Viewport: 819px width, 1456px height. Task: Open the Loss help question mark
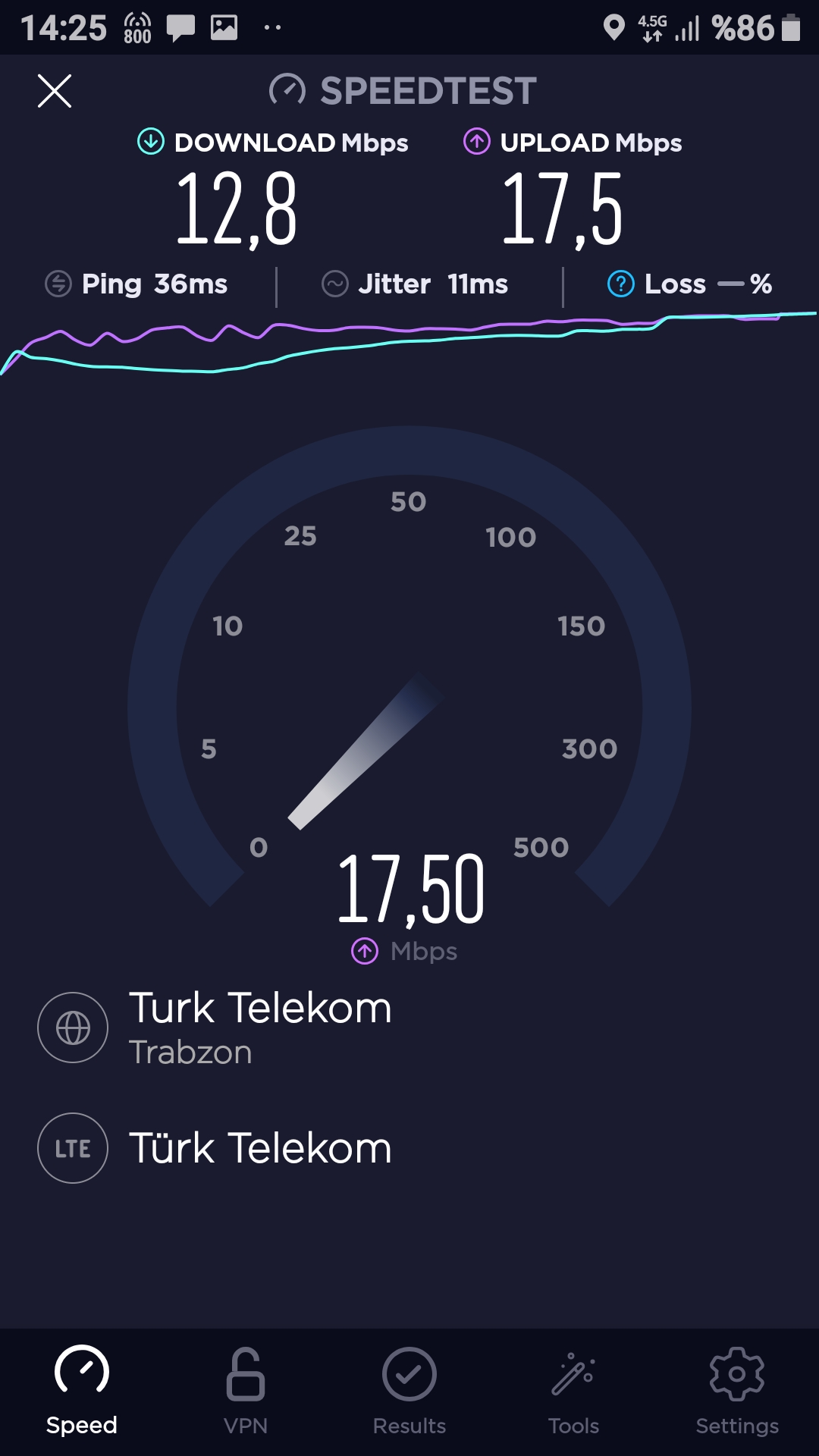pyautogui.click(x=620, y=284)
